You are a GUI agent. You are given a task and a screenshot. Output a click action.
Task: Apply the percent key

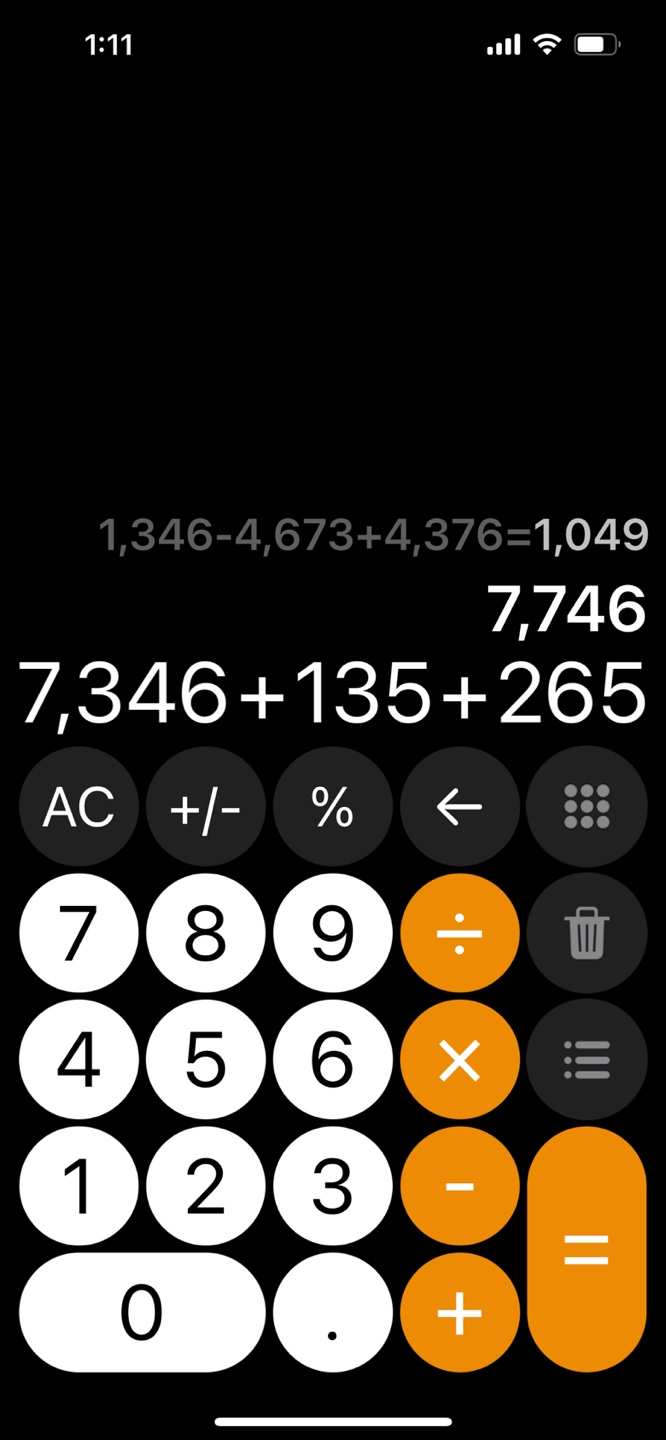333,806
